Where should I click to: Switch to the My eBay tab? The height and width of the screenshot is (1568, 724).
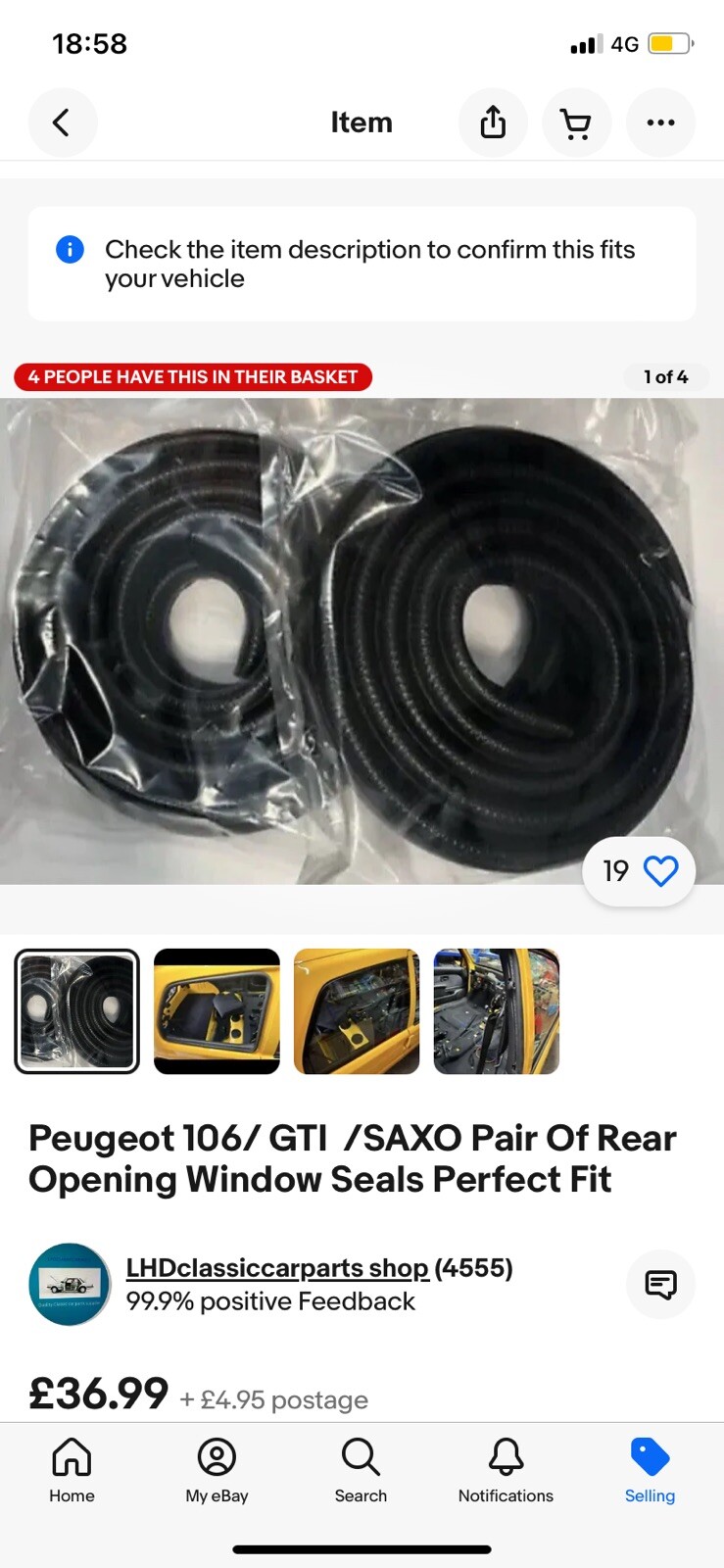pyautogui.click(x=217, y=1469)
